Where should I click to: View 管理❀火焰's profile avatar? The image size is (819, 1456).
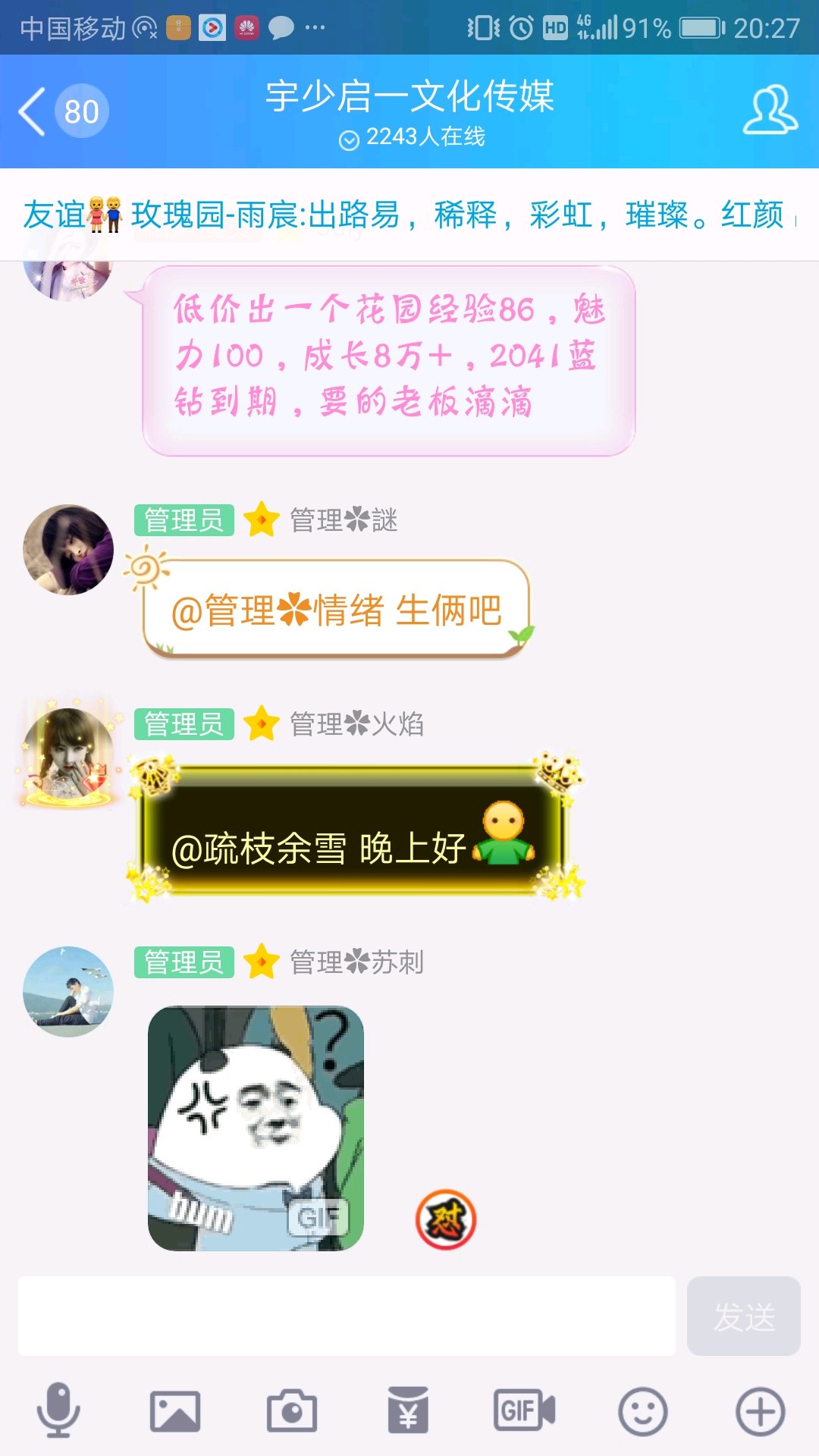click(x=68, y=755)
